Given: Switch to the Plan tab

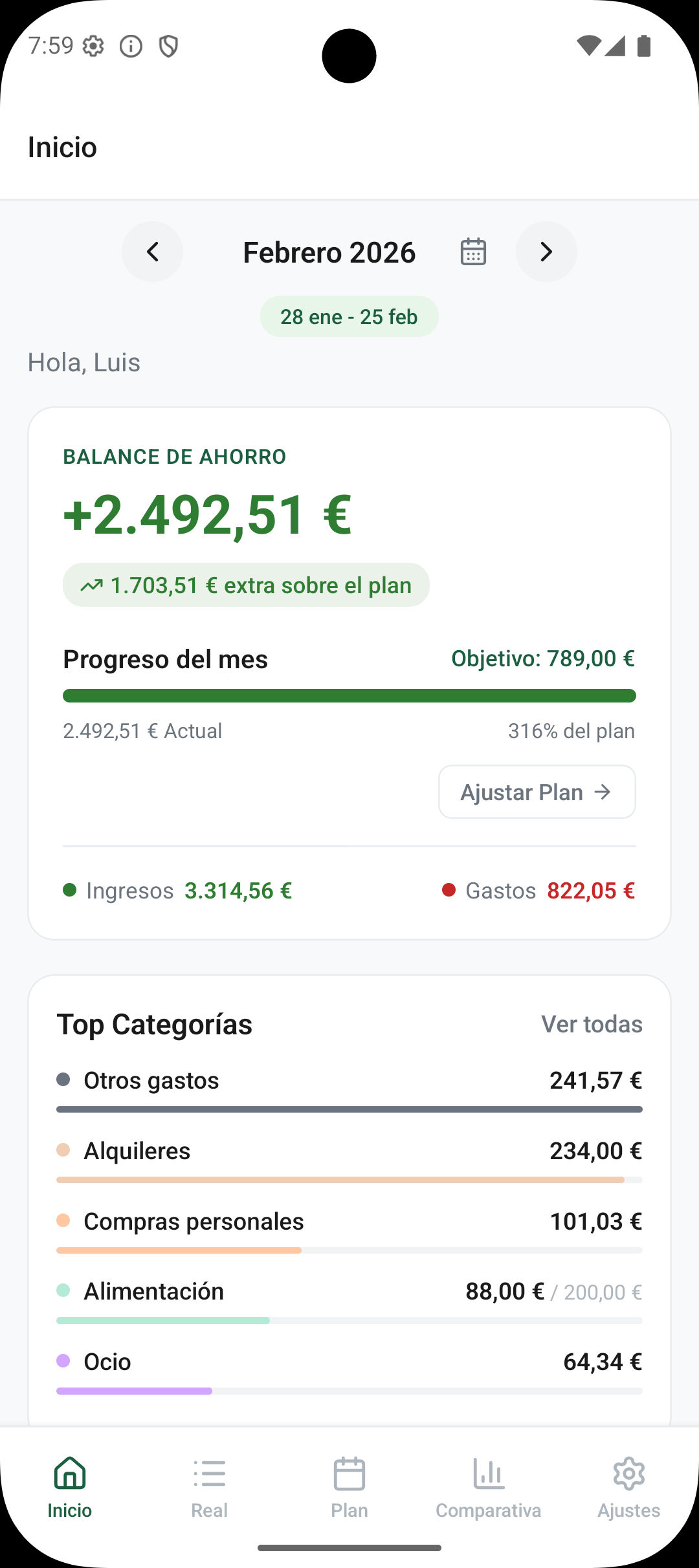Looking at the screenshot, I should pyautogui.click(x=349, y=1488).
